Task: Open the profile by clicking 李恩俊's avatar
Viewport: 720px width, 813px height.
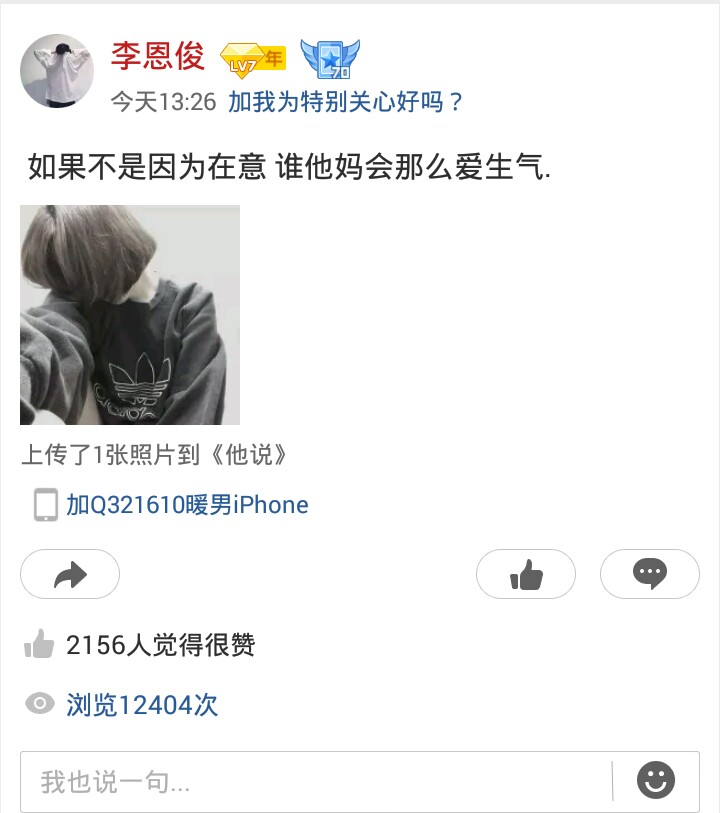Action: coord(57,70)
